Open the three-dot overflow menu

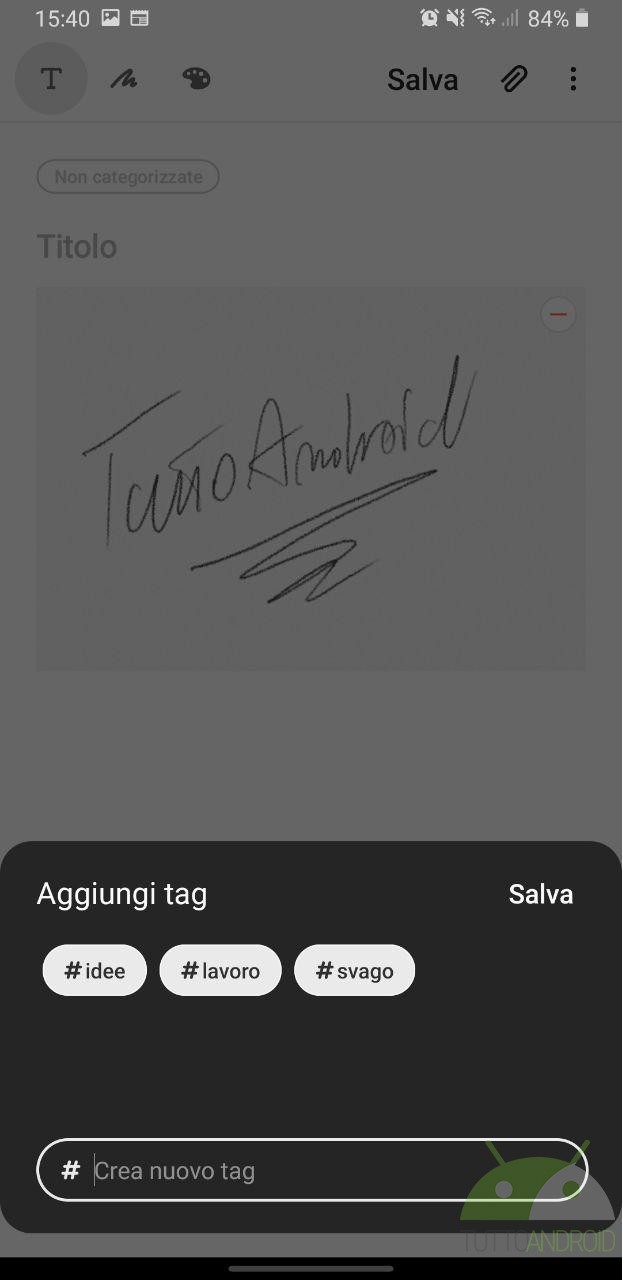pos(573,79)
